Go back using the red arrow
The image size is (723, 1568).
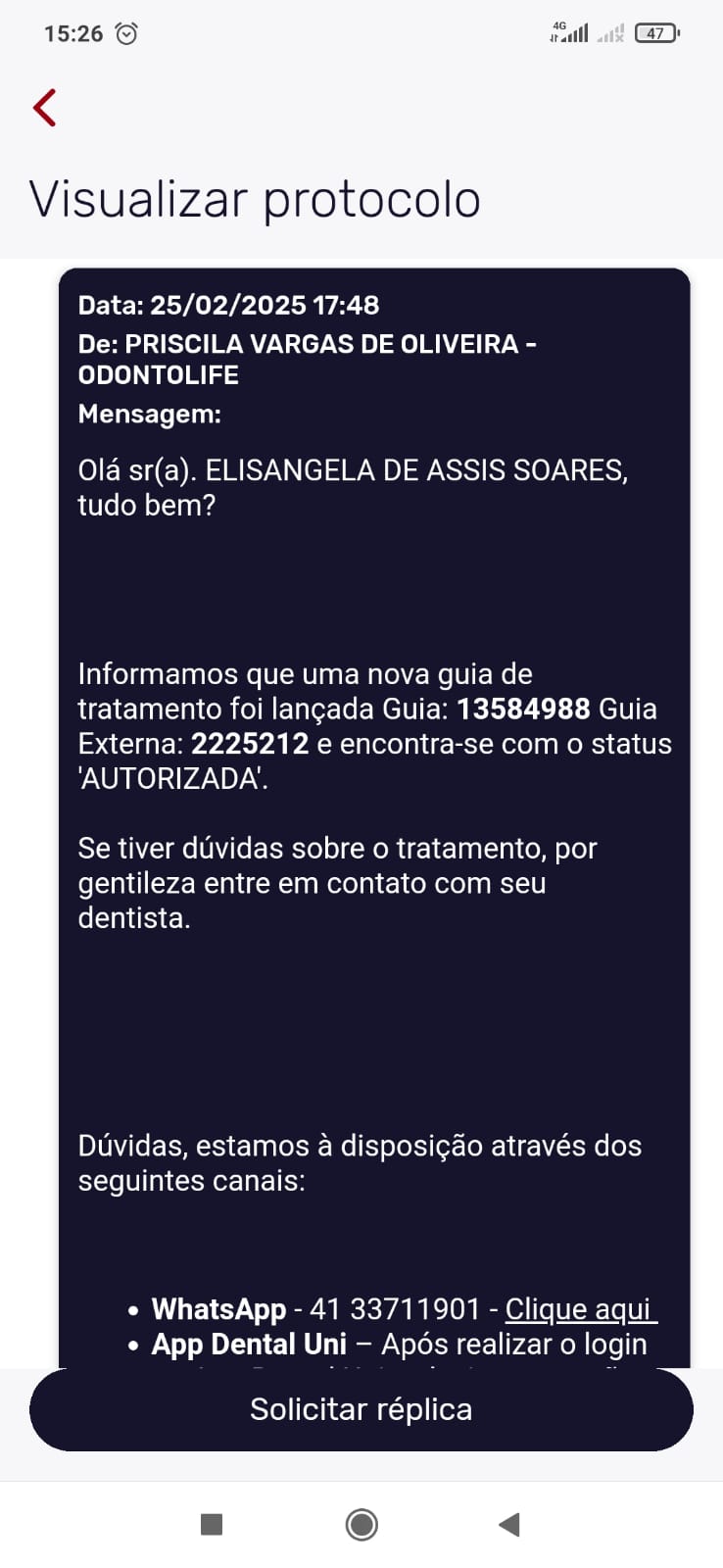point(45,108)
